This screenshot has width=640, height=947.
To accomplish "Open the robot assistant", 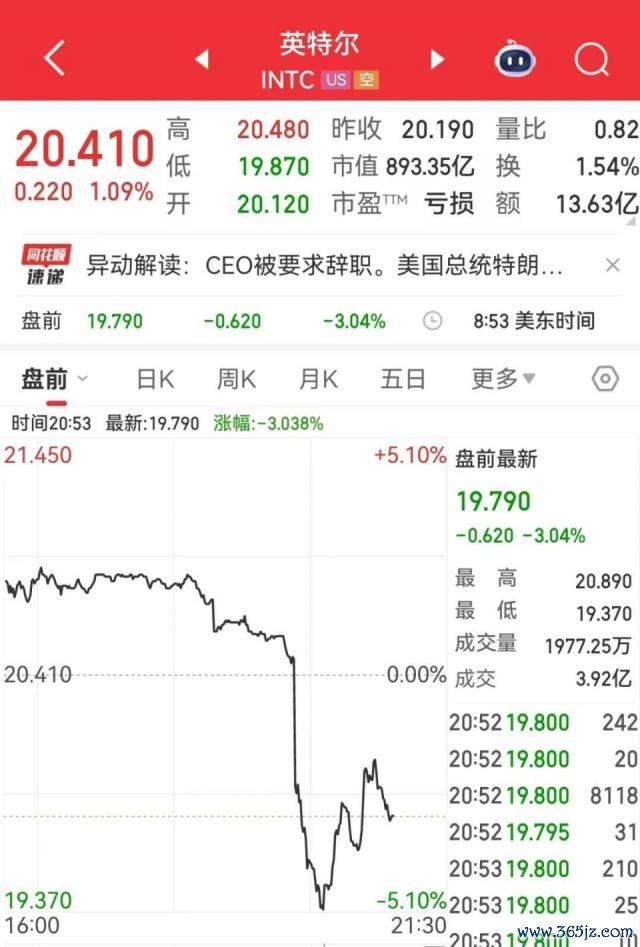I will [515, 60].
